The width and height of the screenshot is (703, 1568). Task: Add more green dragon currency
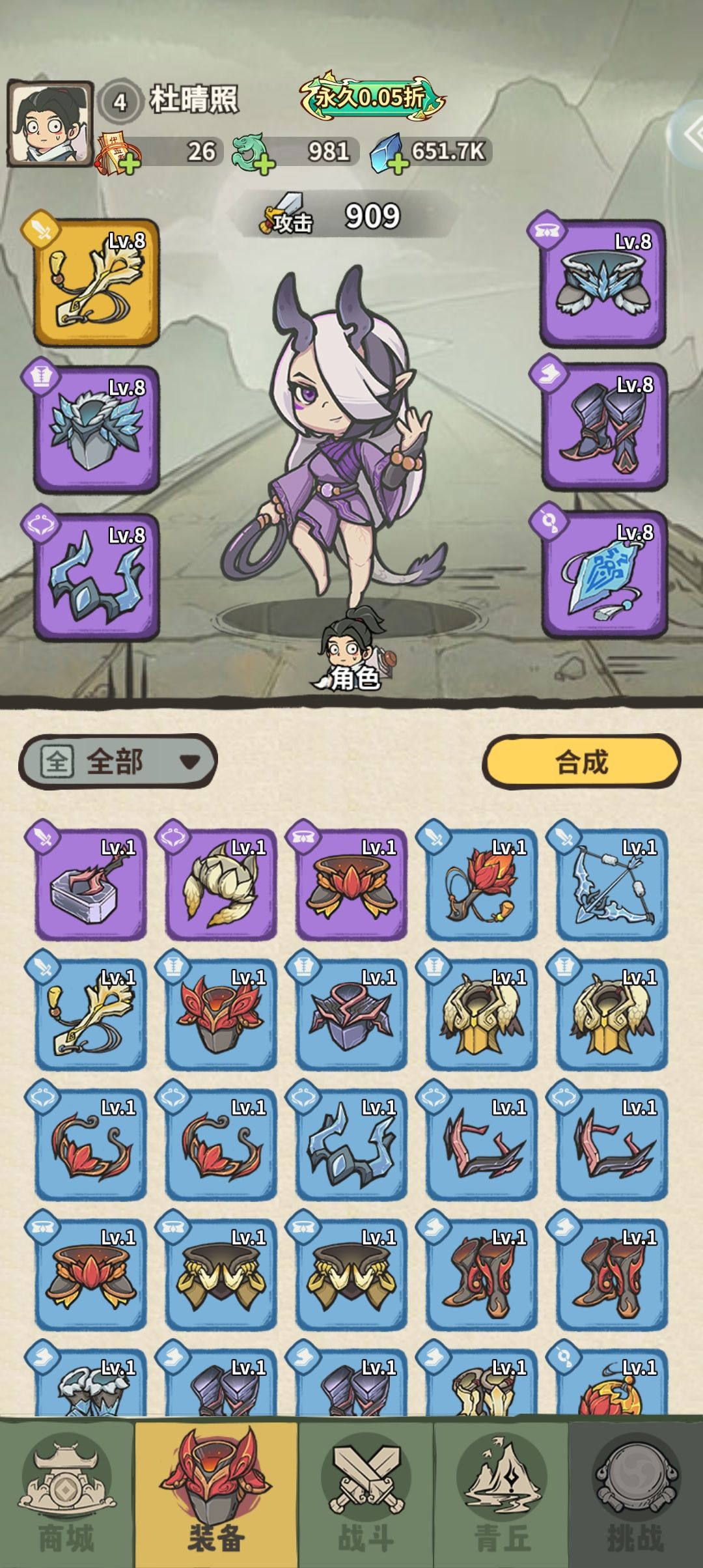pos(264,164)
